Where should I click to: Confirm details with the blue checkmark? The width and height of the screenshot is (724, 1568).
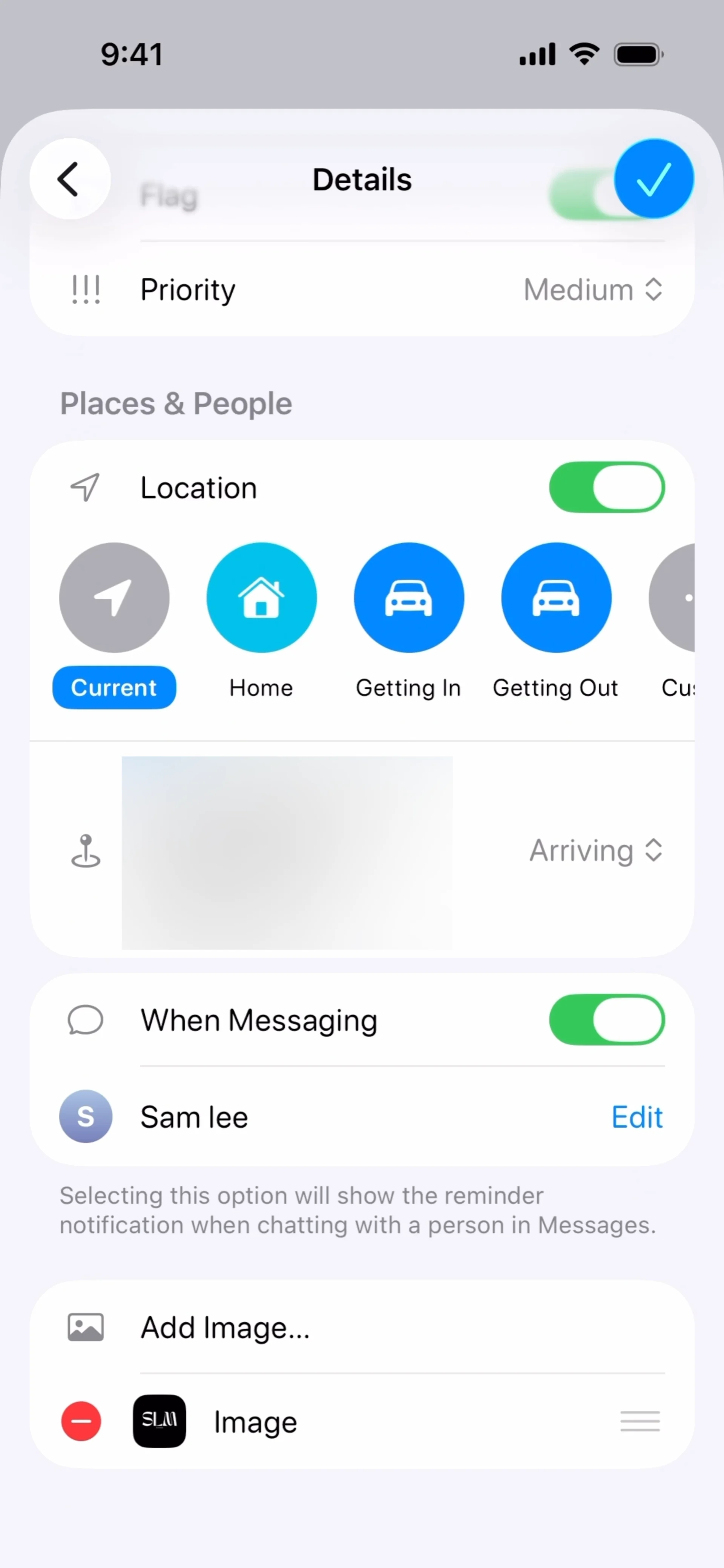(x=653, y=179)
